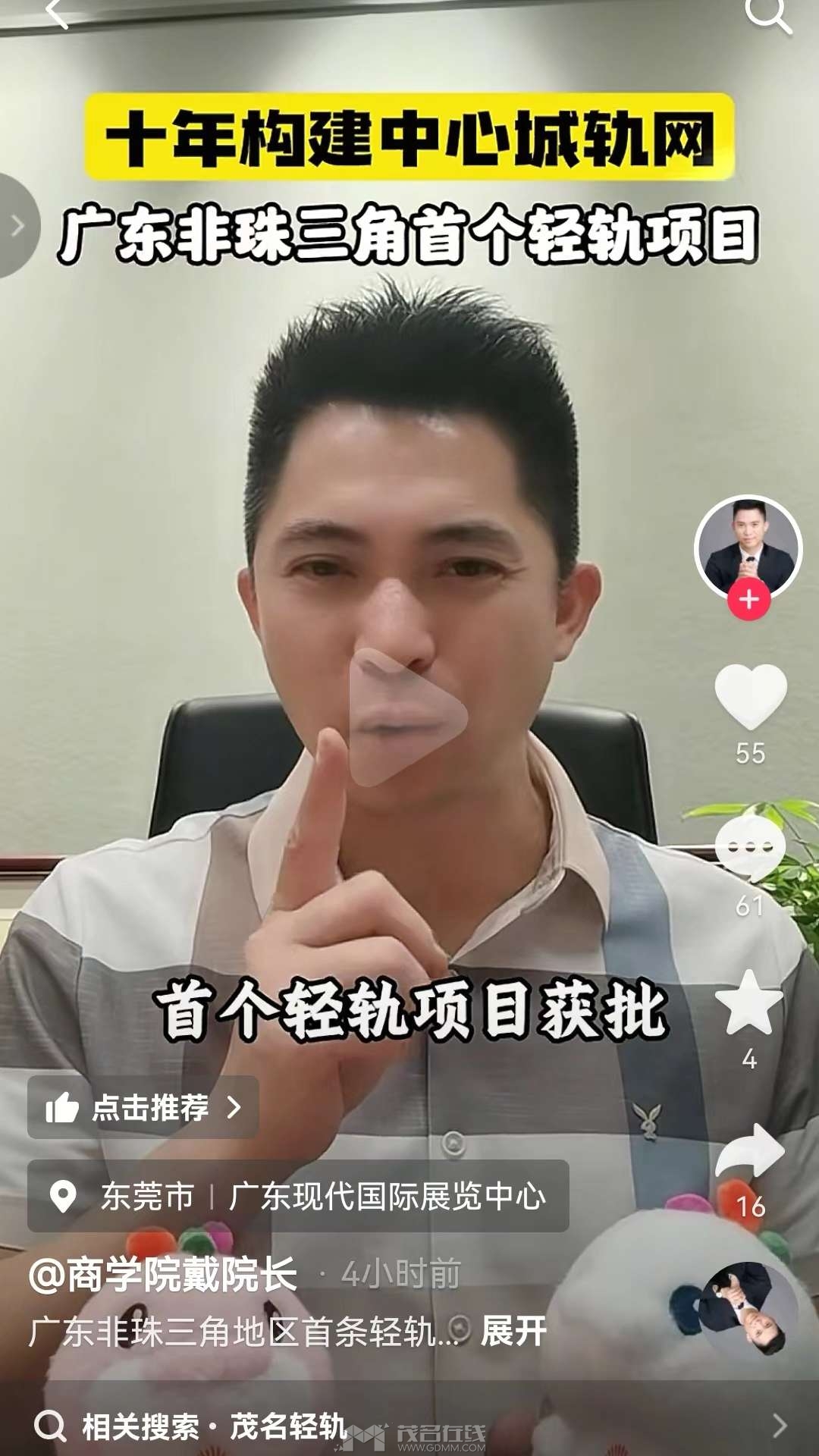Share this video with the arrow icon
The width and height of the screenshot is (819, 1456).
[750, 1151]
